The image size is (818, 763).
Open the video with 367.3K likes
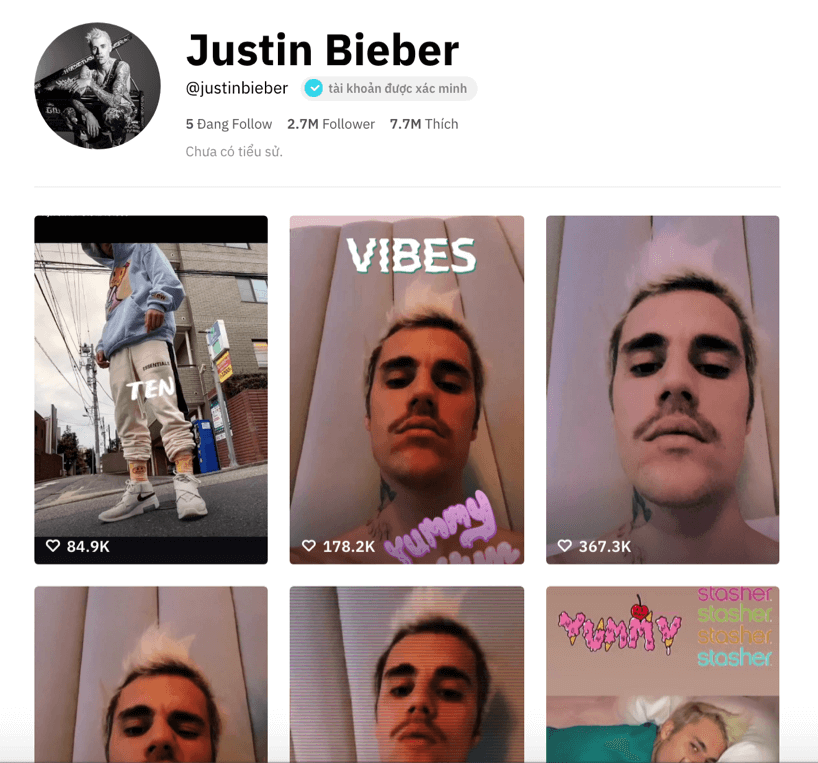662,390
